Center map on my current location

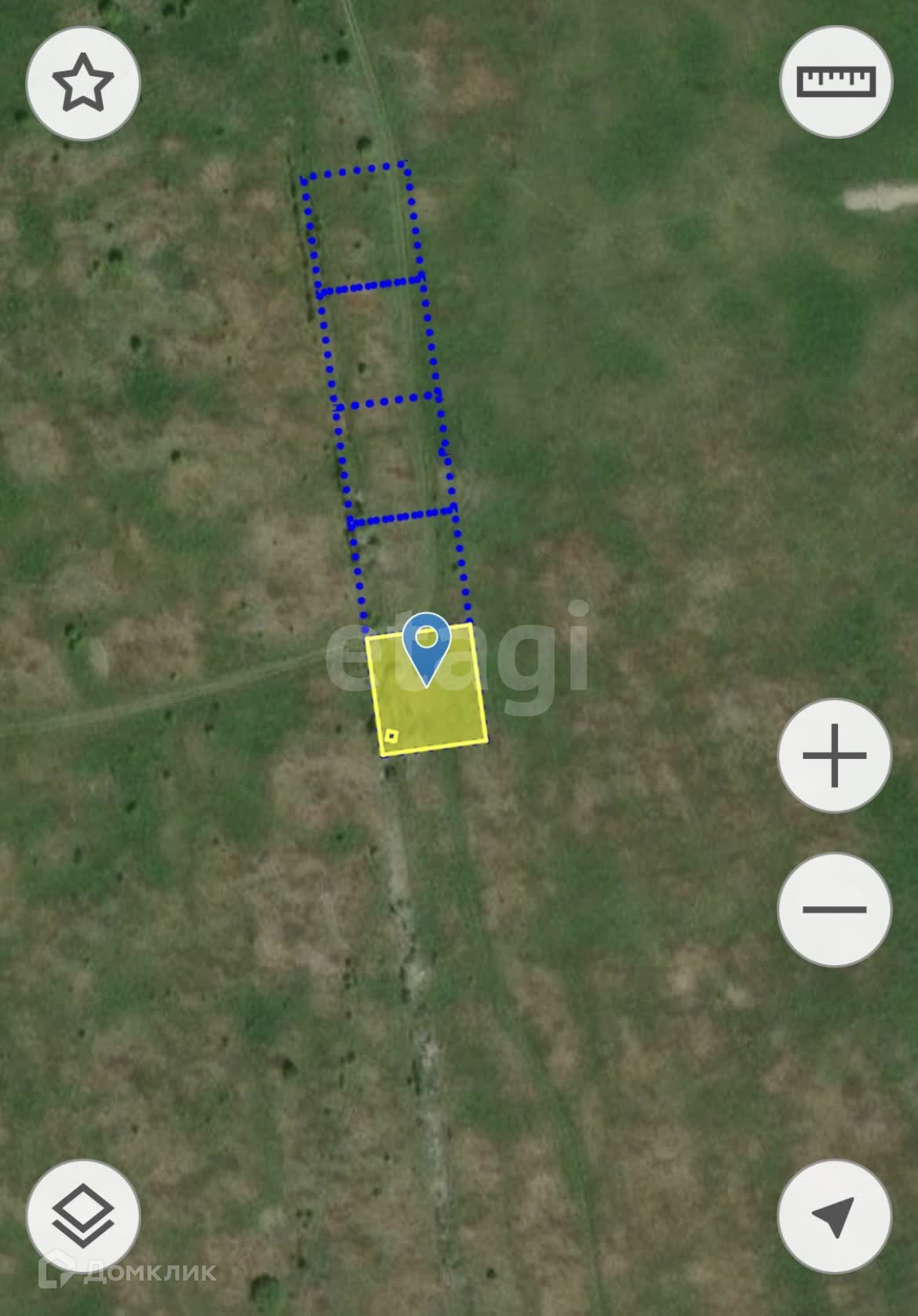click(834, 1216)
